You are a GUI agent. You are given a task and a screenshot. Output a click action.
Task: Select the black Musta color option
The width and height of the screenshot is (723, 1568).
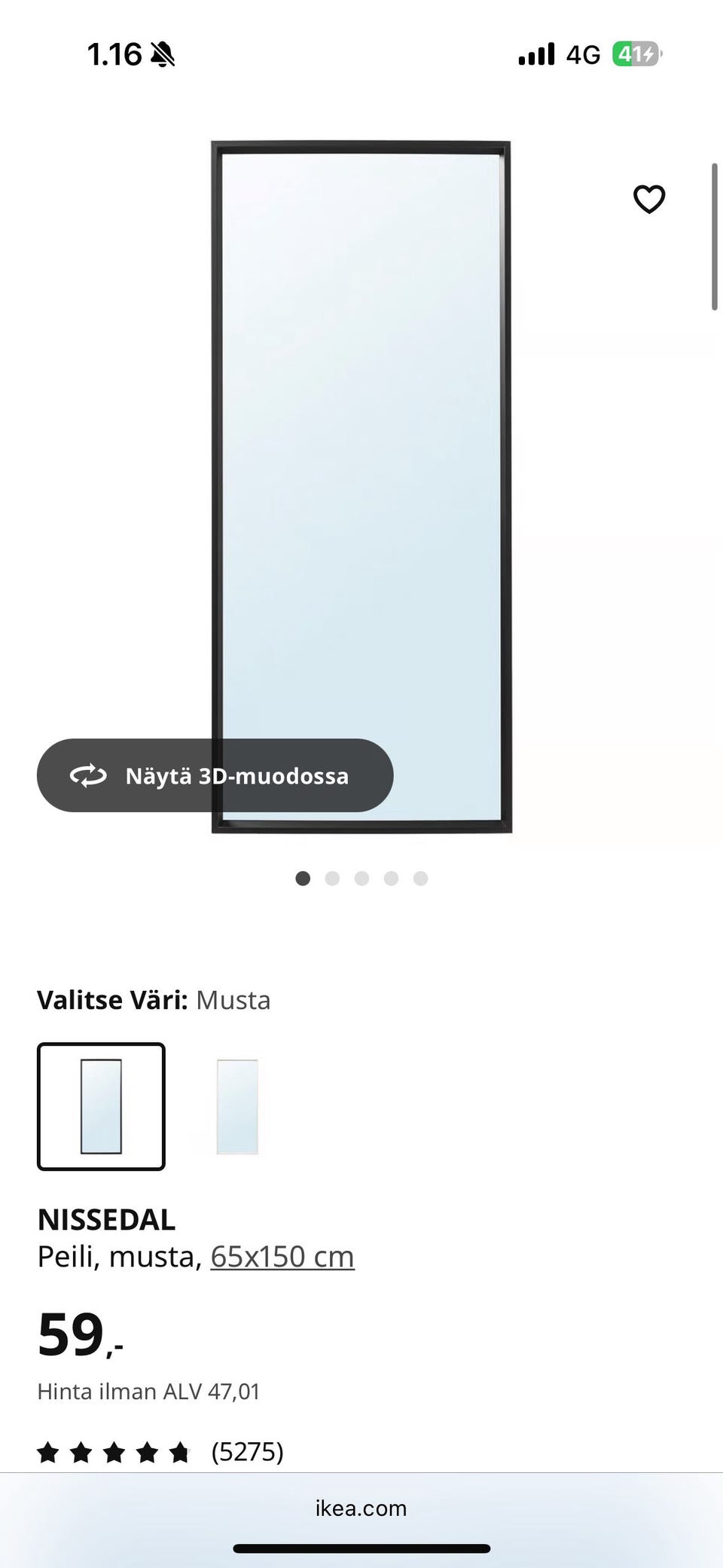pos(102,1108)
